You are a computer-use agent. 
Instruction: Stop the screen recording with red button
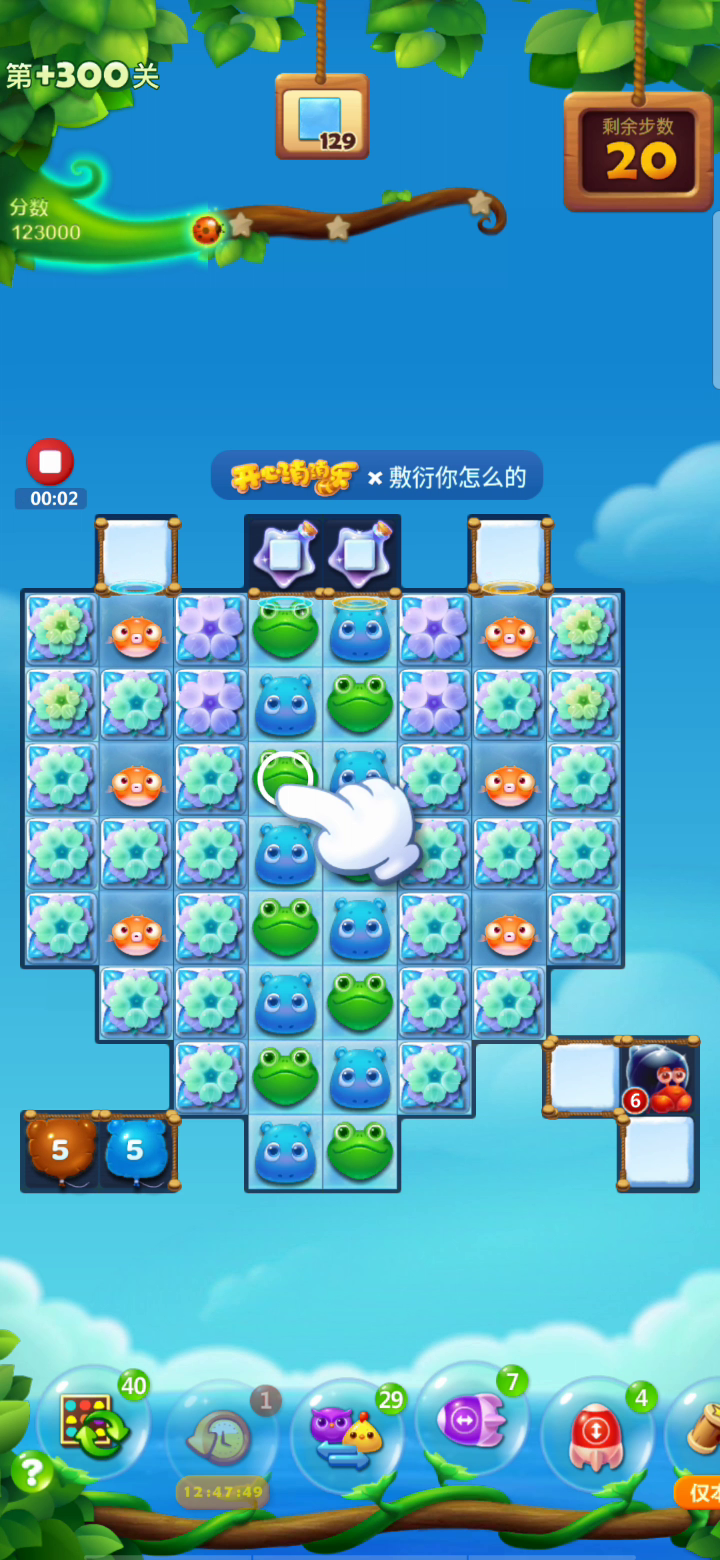(x=50, y=462)
